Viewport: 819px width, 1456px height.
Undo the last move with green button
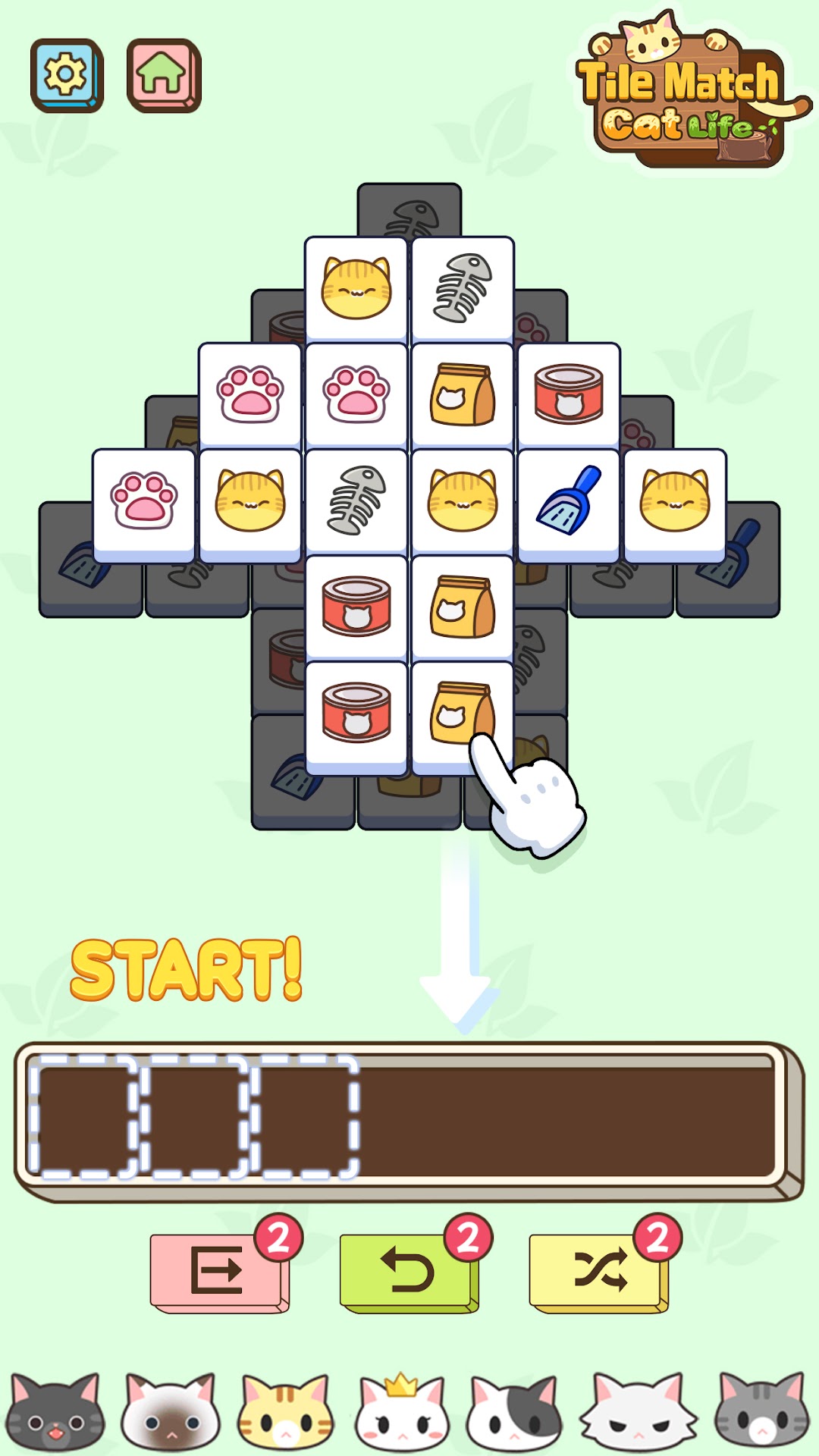(409, 1272)
